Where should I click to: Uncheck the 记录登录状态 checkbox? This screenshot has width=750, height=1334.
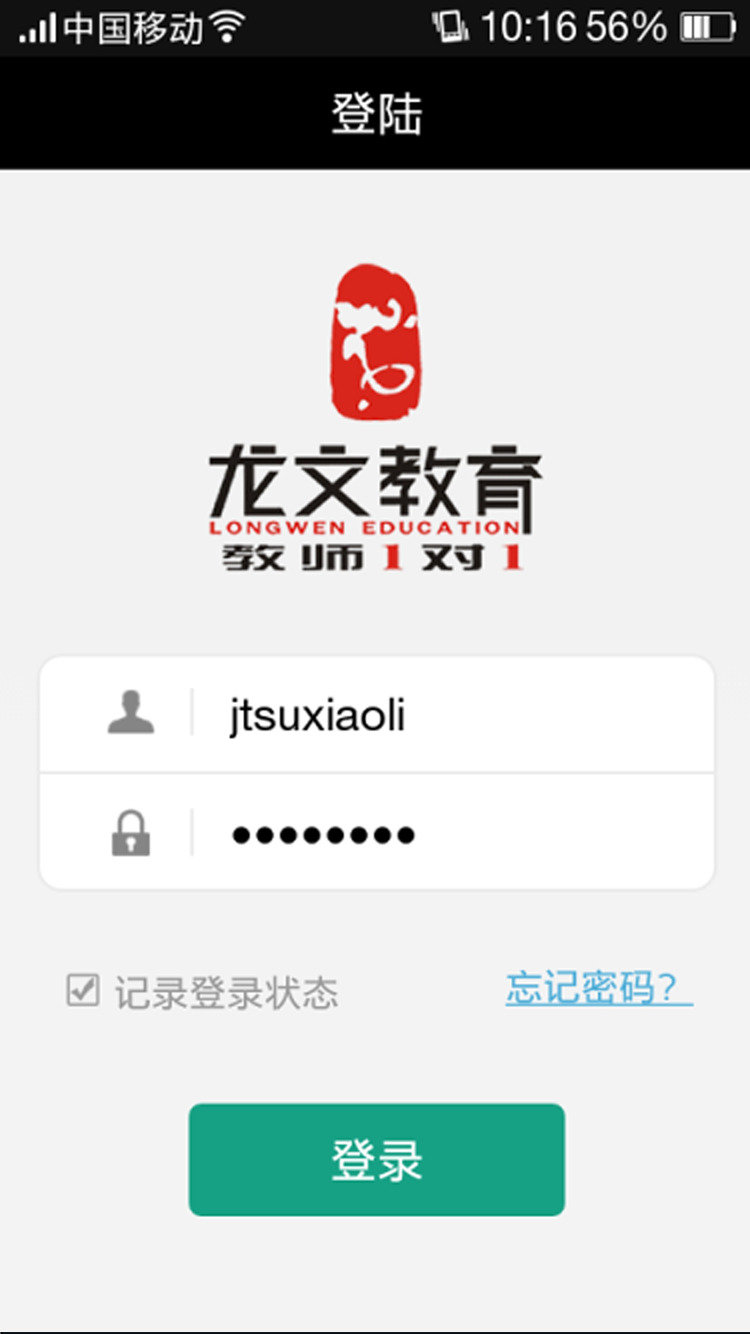click(82, 990)
